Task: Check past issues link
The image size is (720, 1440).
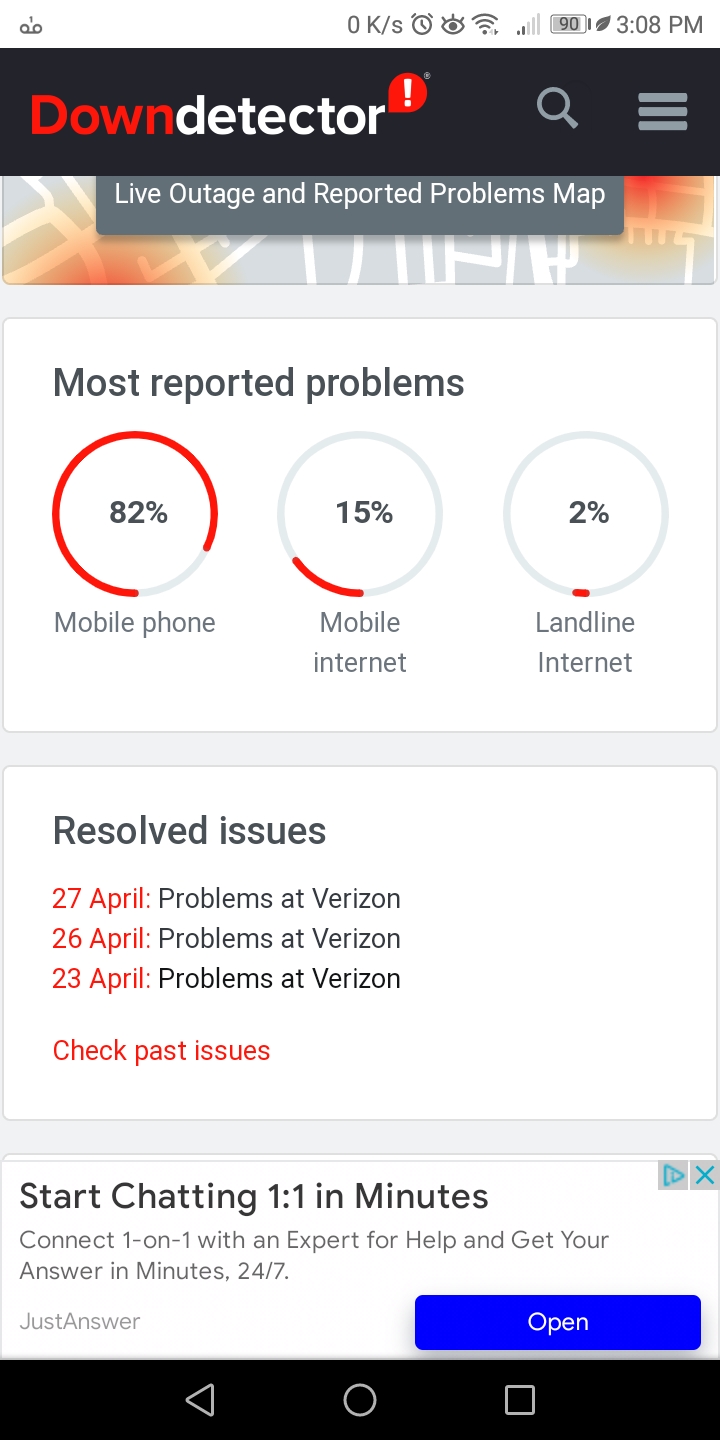Action: point(161,1051)
